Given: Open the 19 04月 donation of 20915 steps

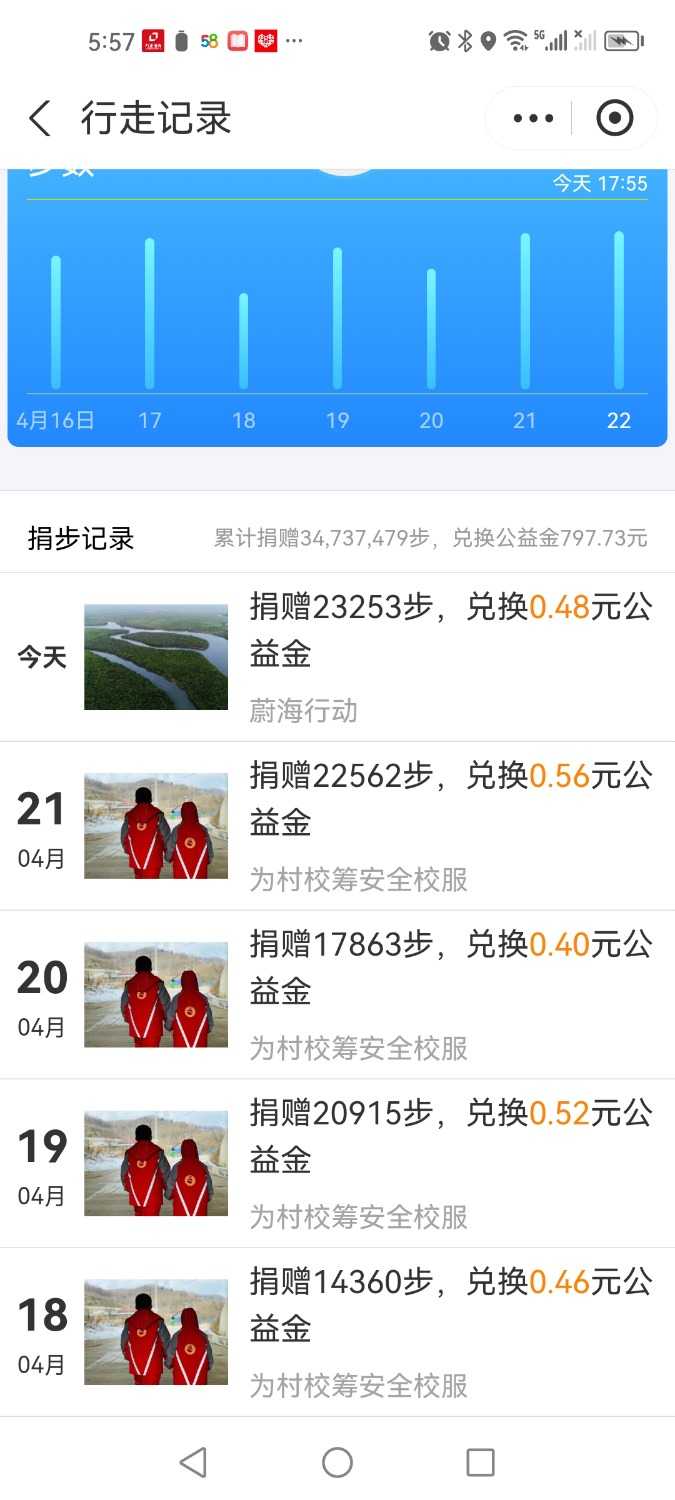Looking at the screenshot, I should [x=337, y=1163].
